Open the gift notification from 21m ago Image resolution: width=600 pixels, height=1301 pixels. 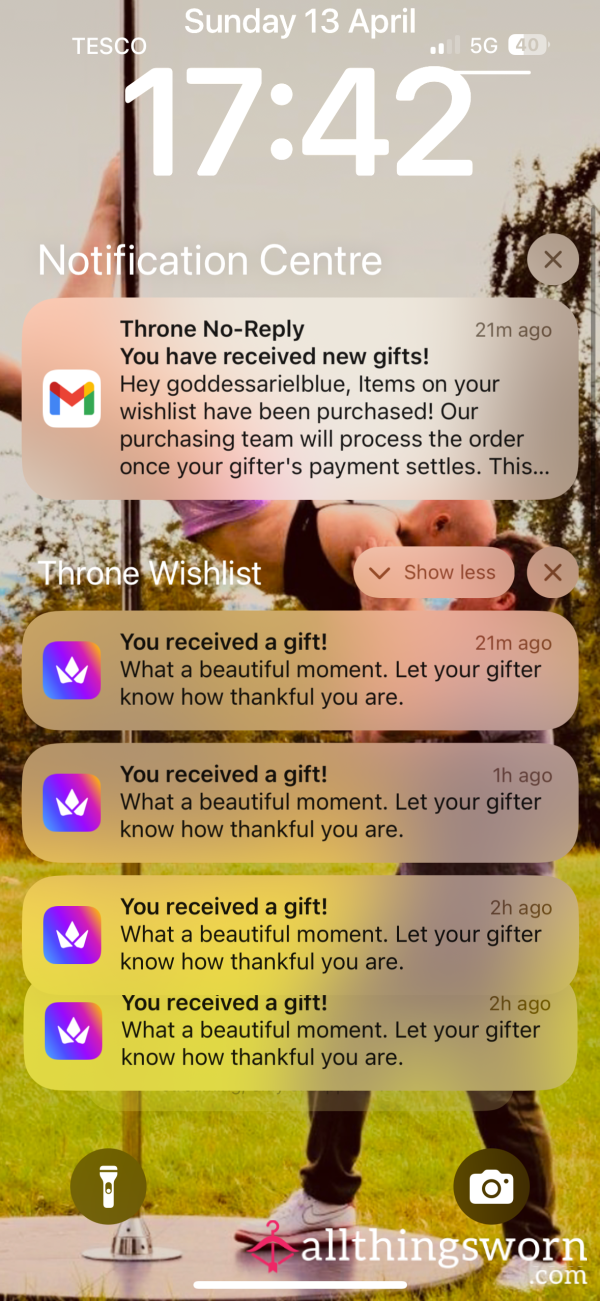tap(300, 670)
